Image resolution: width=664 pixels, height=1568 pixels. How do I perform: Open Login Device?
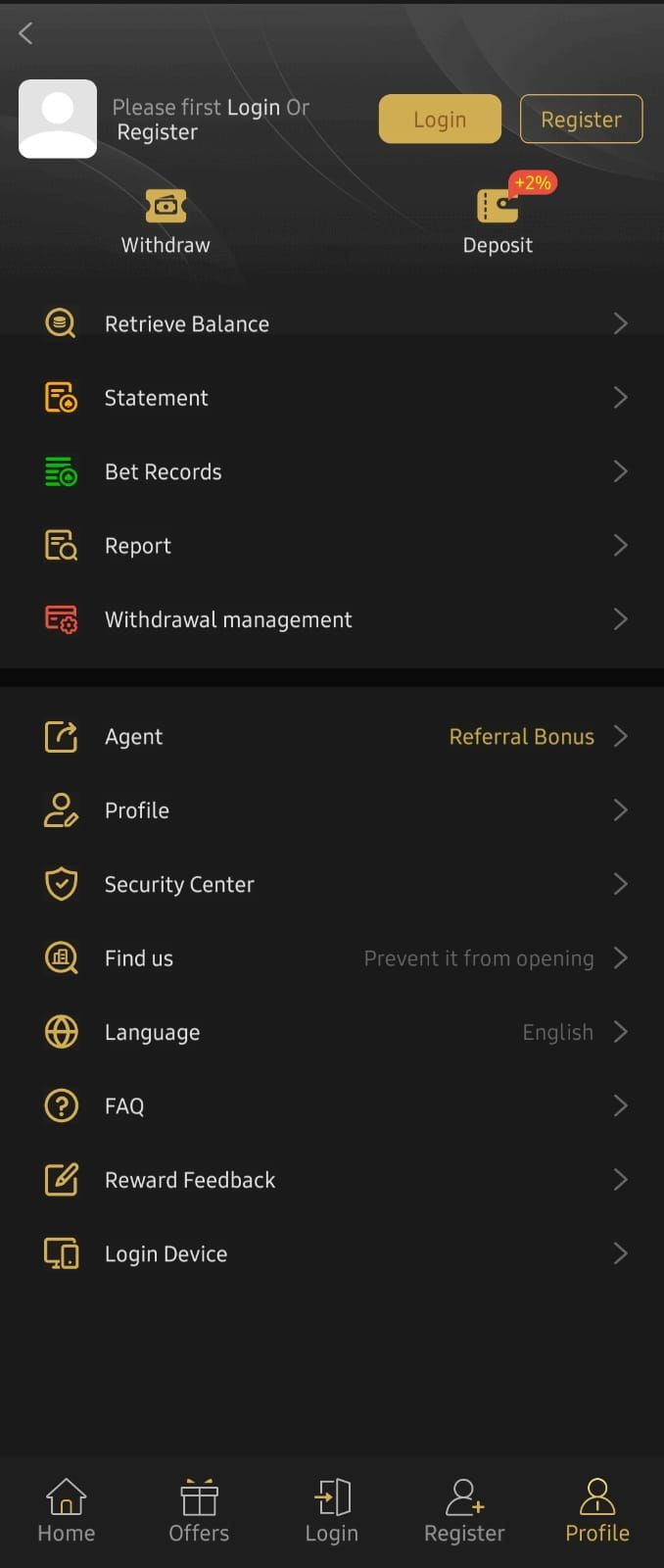pyautogui.click(x=332, y=1254)
